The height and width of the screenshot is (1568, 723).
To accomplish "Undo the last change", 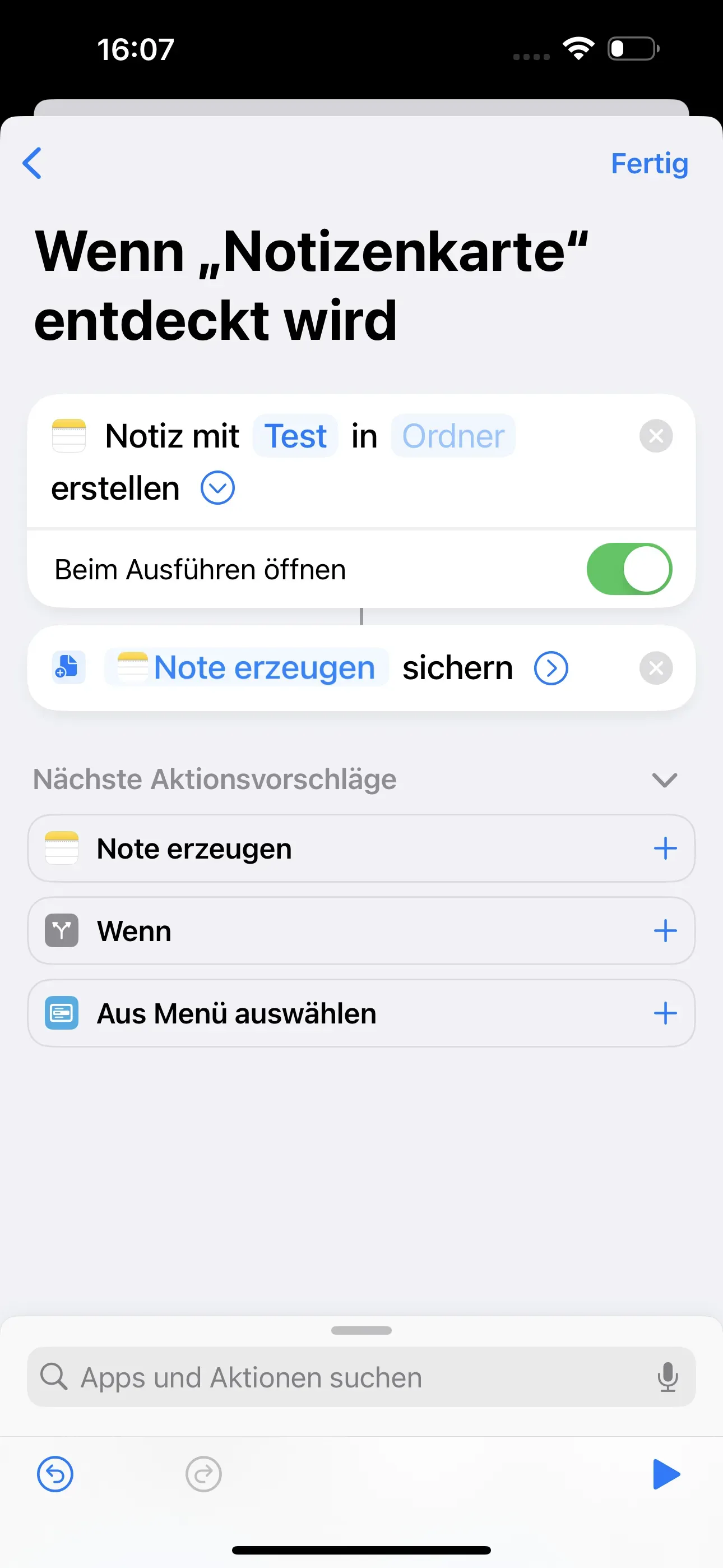I will click(x=55, y=1474).
